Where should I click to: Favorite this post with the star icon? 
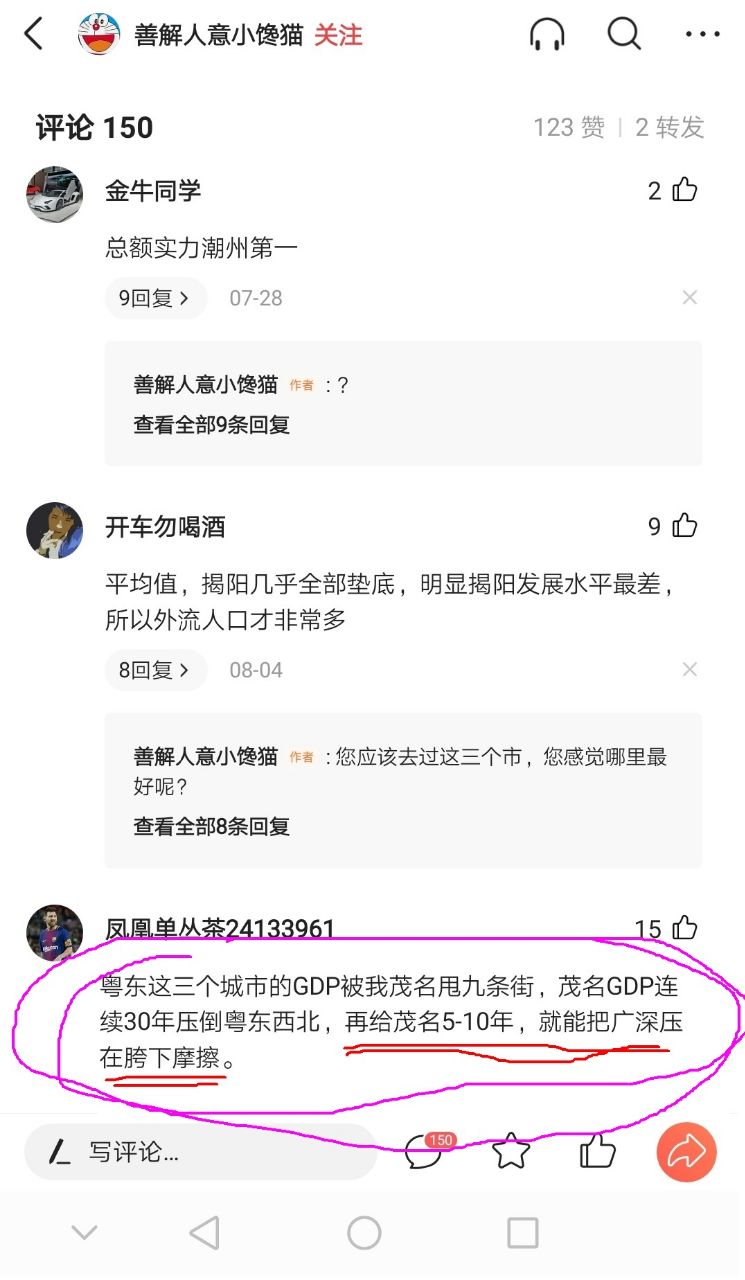click(511, 1152)
